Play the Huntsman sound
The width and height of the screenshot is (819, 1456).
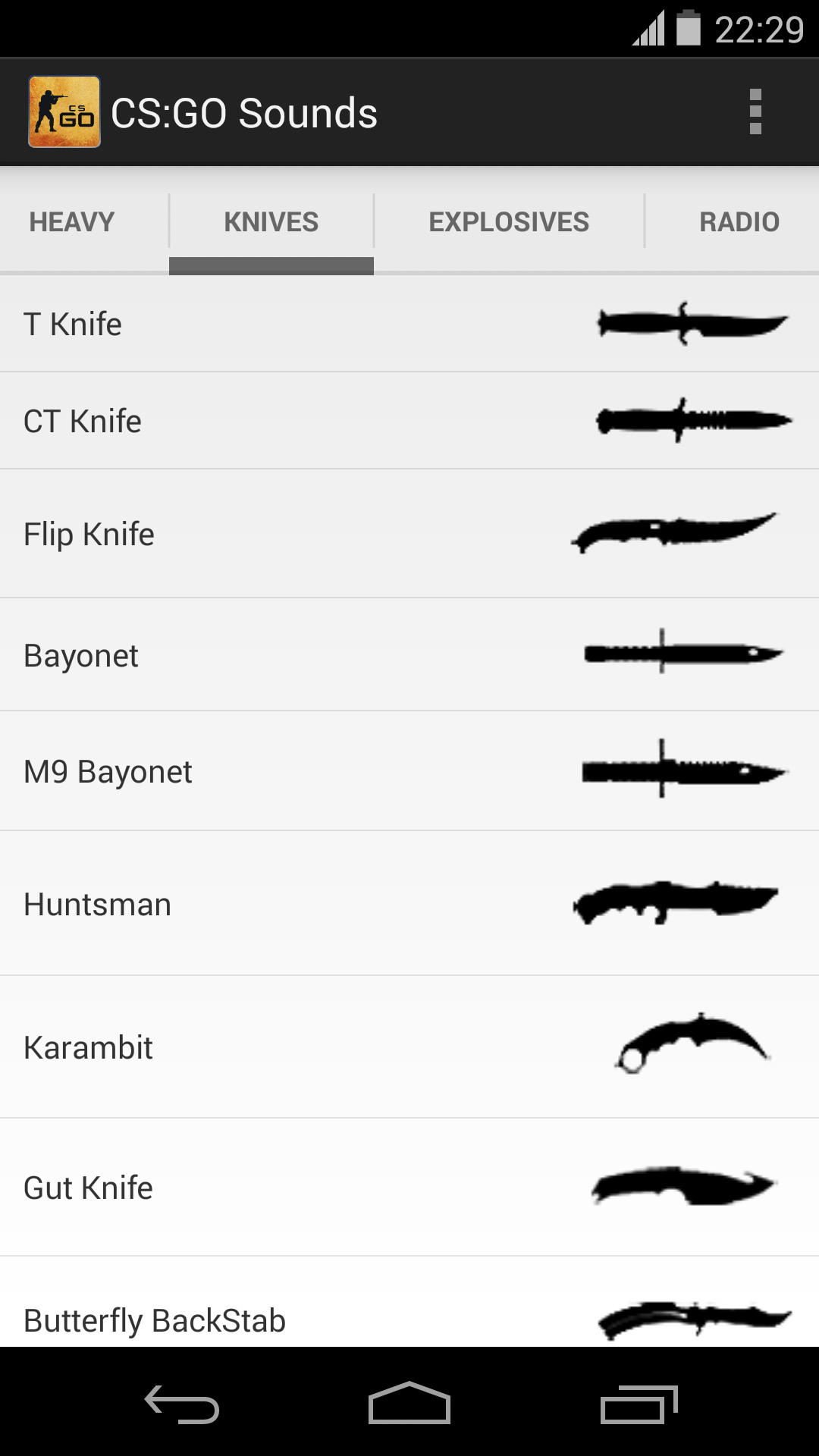tap(409, 904)
